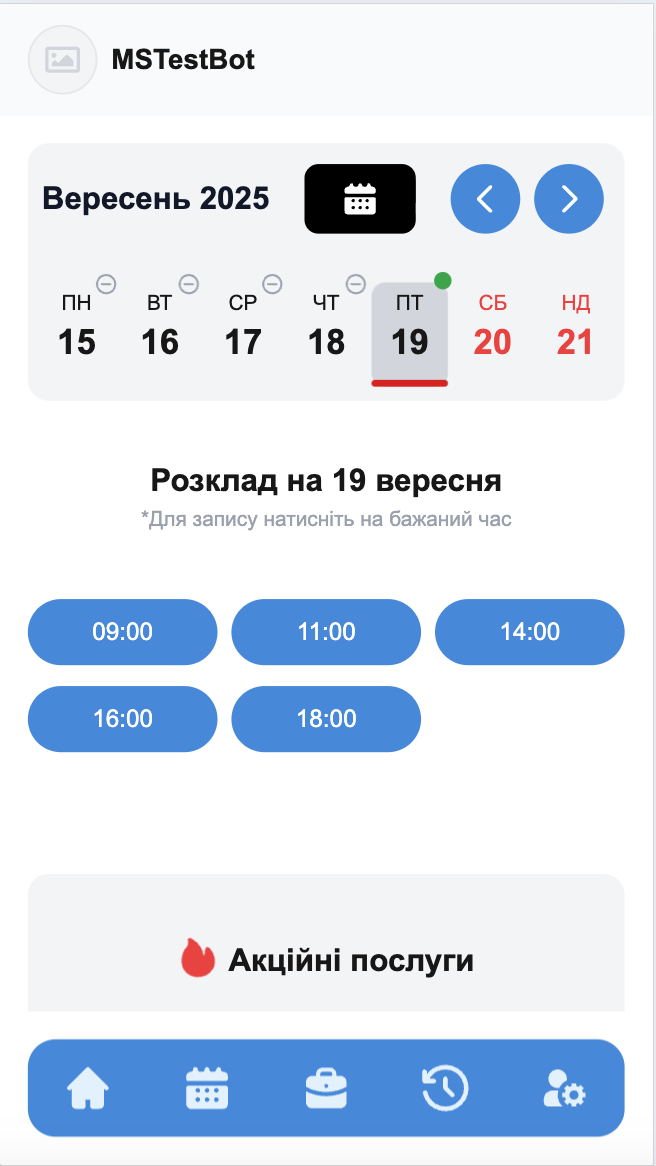Go to the next week
This screenshot has height=1166, width=656.
[569, 199]
